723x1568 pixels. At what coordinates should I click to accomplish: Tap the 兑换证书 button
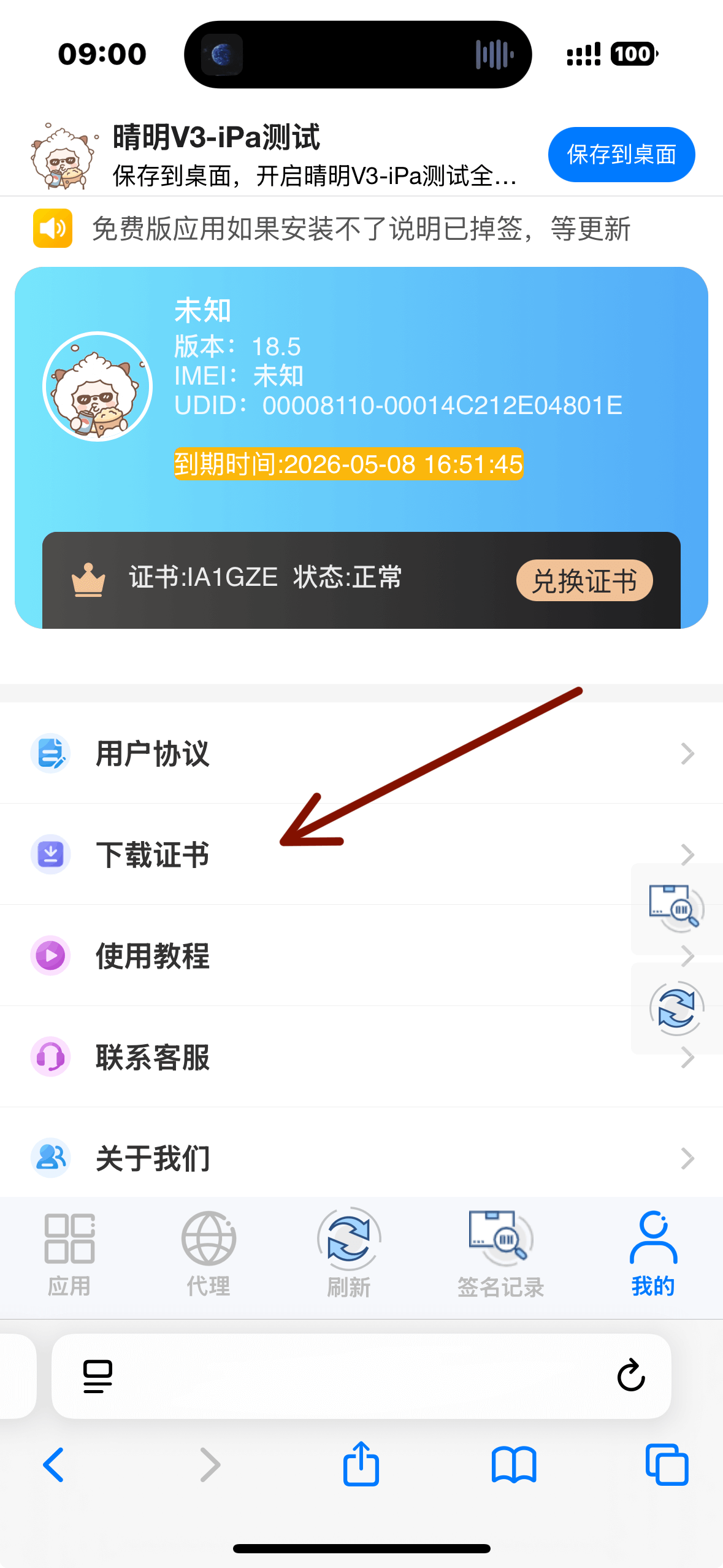point(584,580)
